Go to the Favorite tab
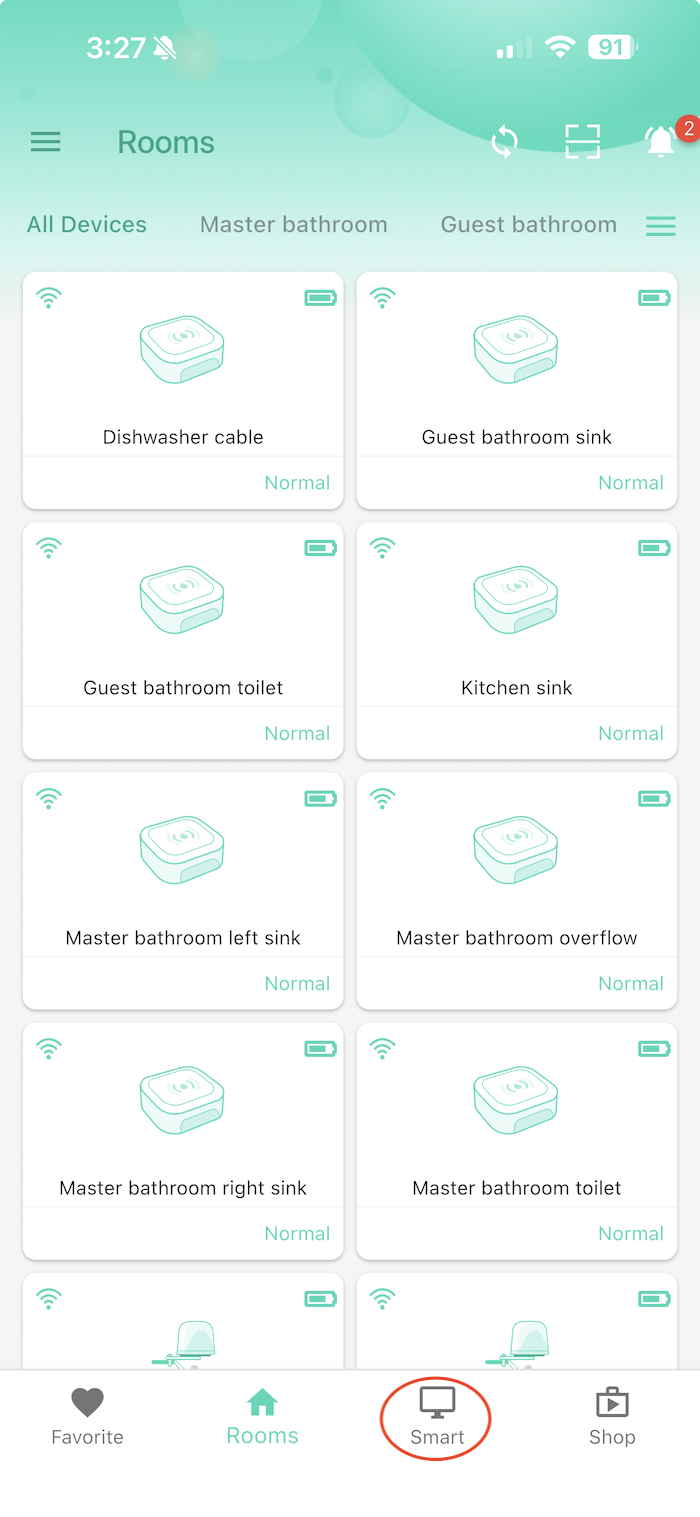The width and height of the screenshot is (700, 1517). [88, 1417]
